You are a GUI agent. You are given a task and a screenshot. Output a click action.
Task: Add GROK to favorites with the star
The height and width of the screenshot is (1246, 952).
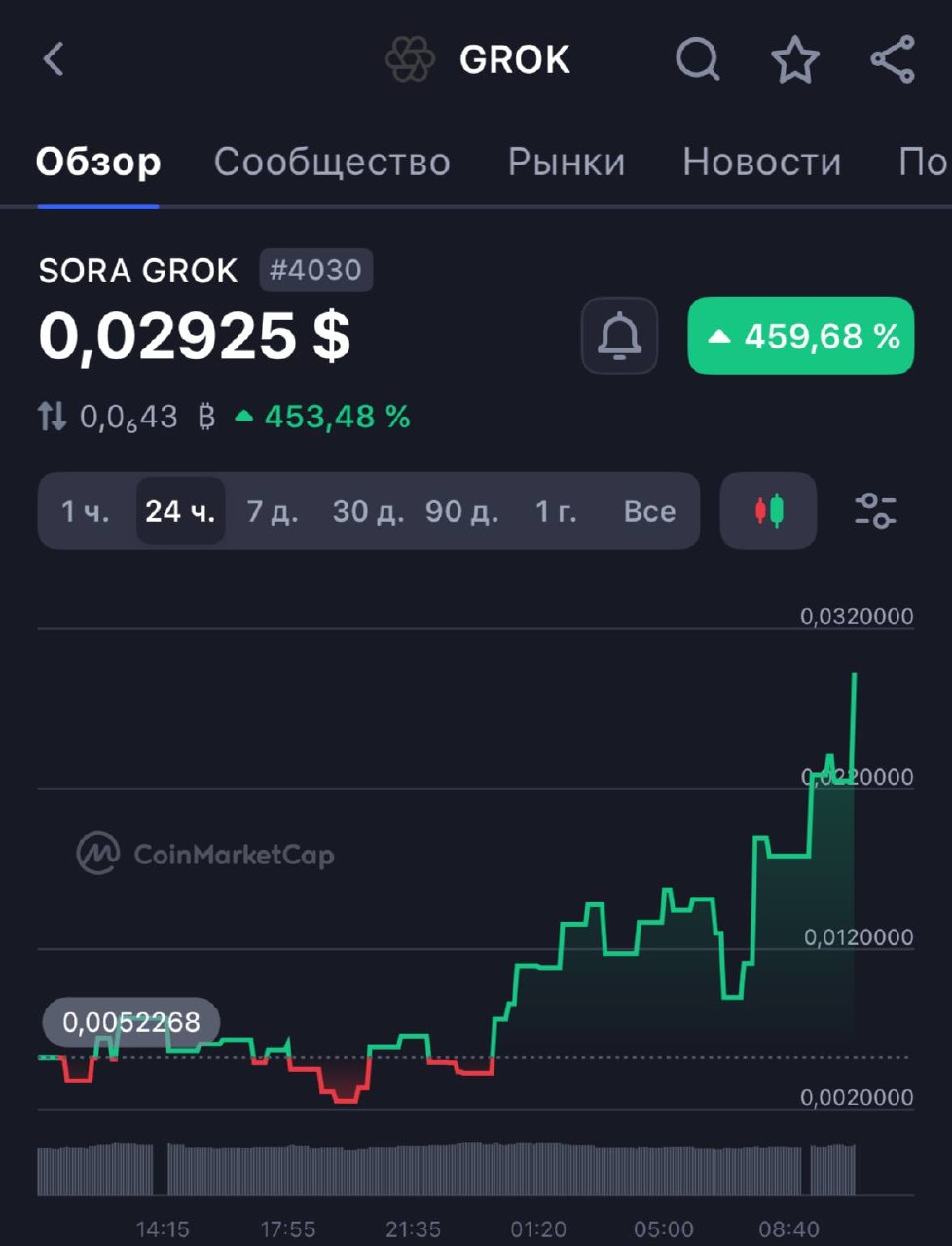(794, 59)
